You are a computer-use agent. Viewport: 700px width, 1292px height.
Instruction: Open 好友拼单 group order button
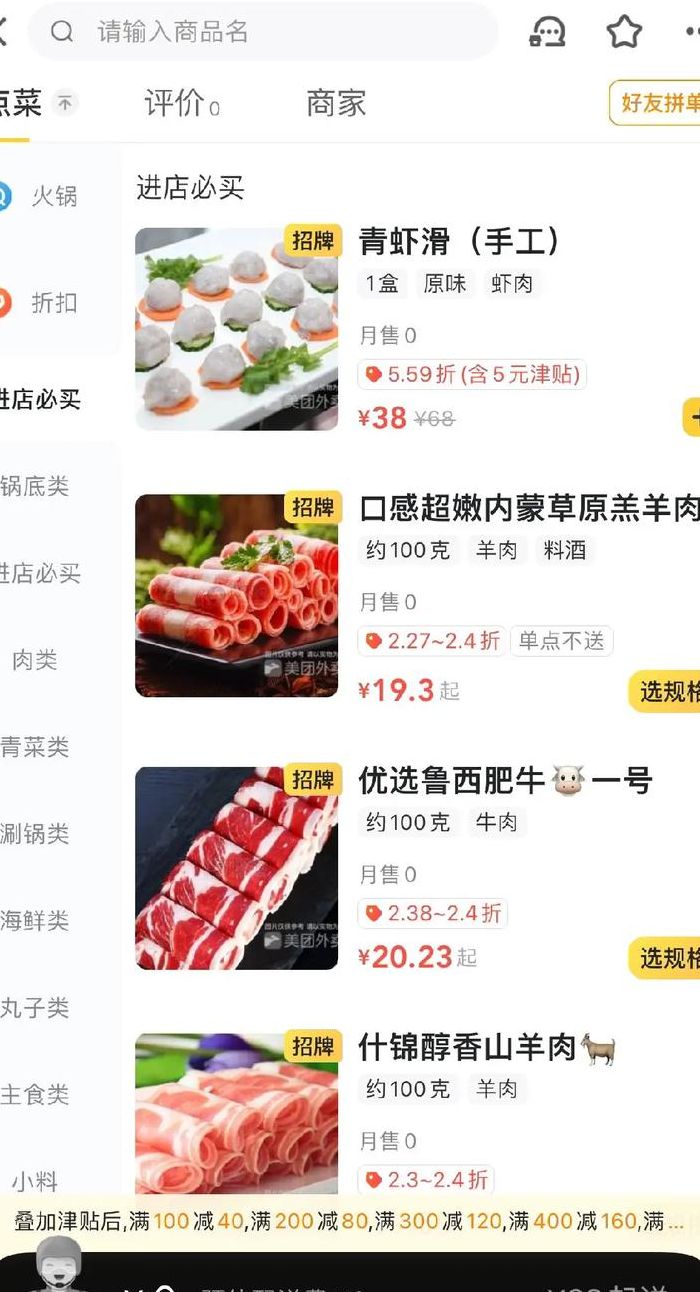tap(655, 103)
